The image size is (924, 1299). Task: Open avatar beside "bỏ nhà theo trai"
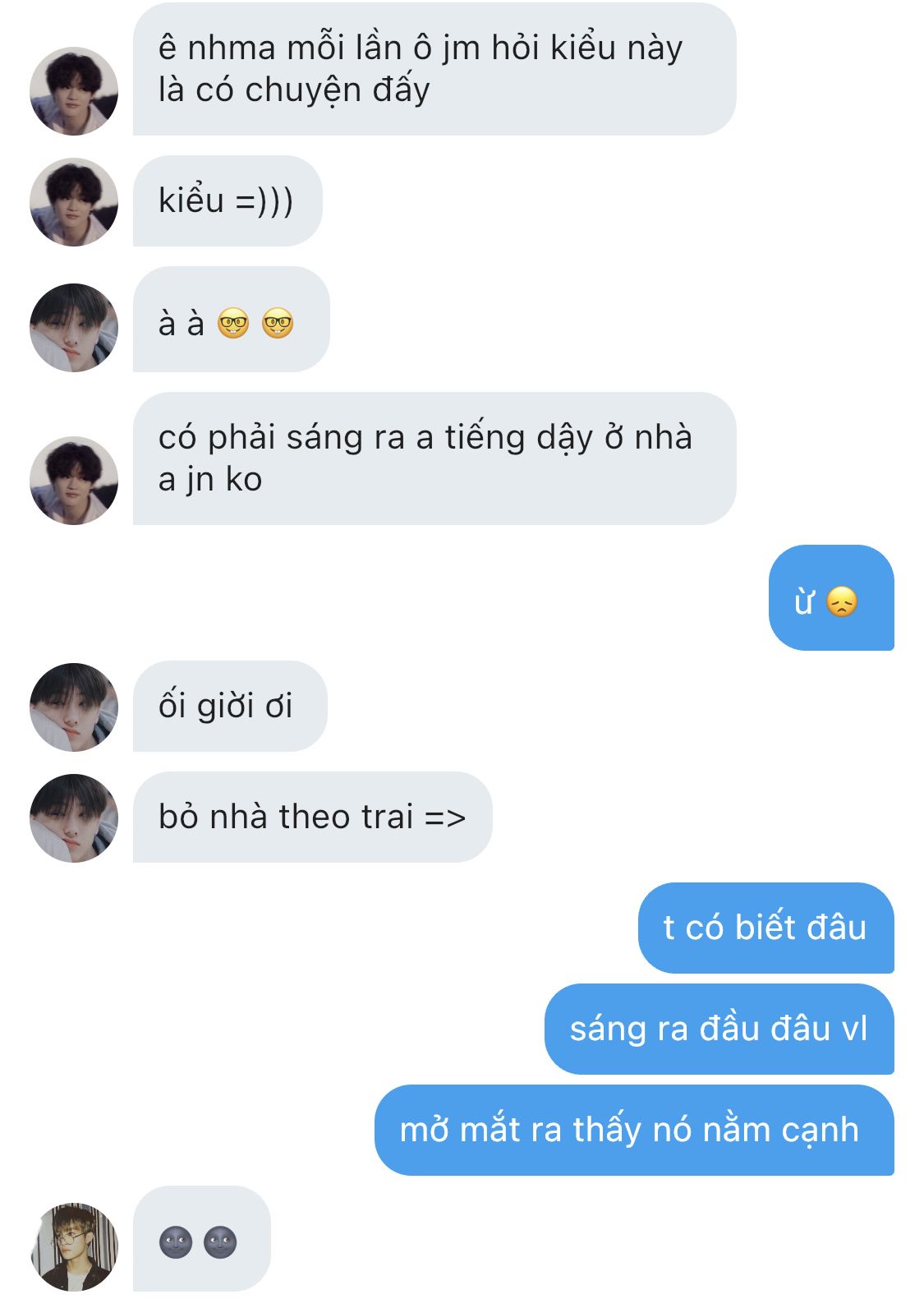point(74,818)
